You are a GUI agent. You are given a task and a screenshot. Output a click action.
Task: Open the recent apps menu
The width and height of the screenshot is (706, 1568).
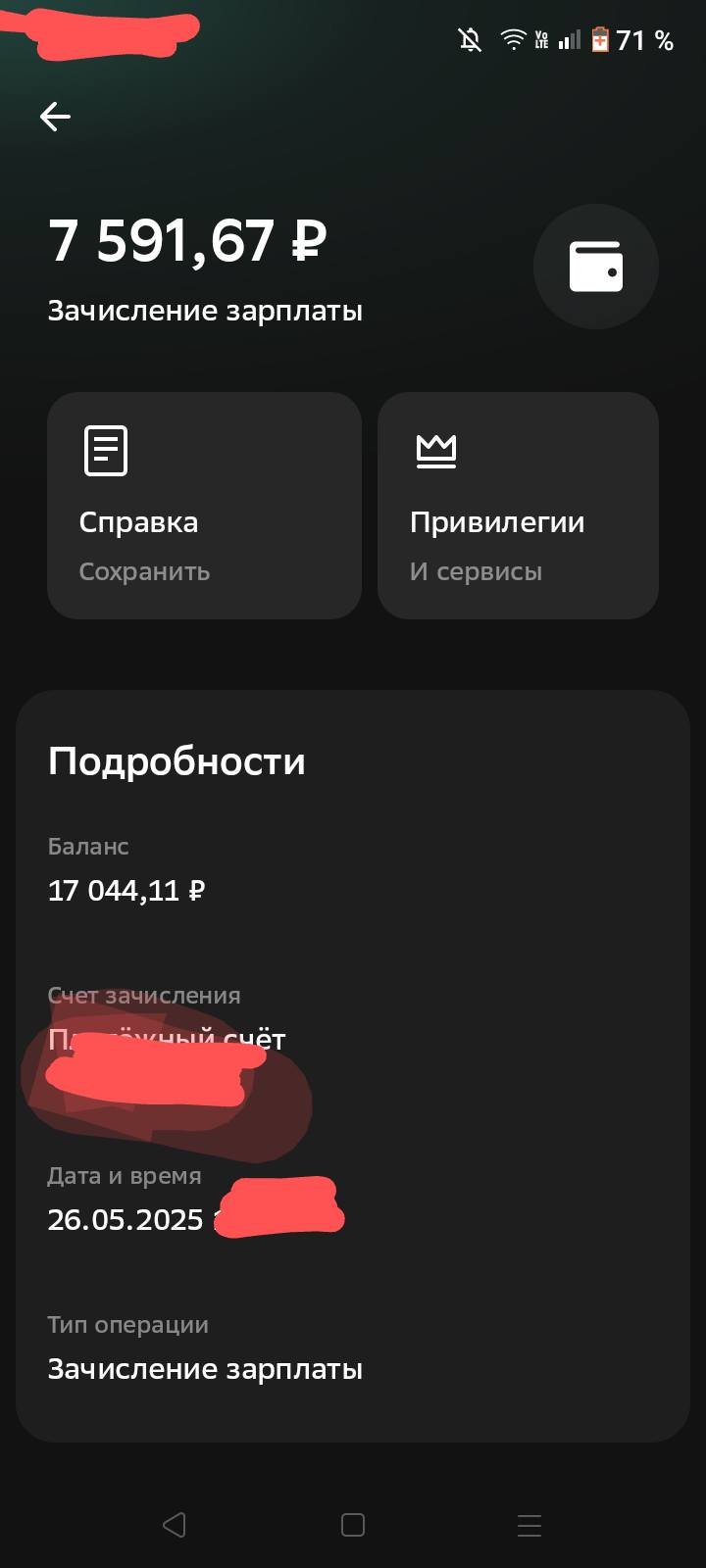(529, 1525)
